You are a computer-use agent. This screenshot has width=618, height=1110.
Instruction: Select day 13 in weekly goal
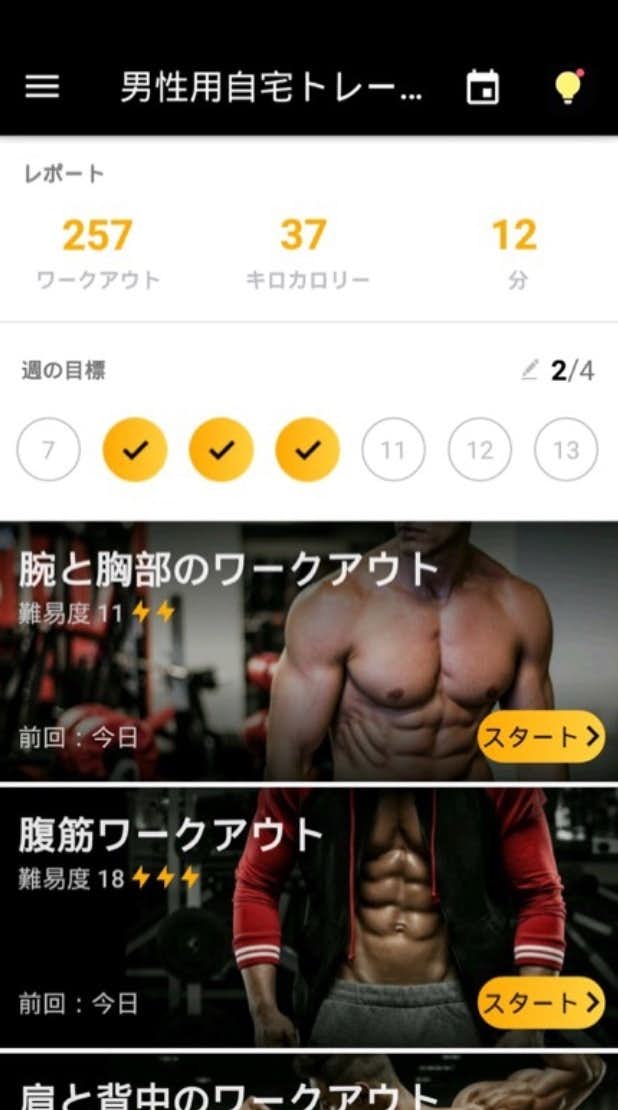(566, 450)
